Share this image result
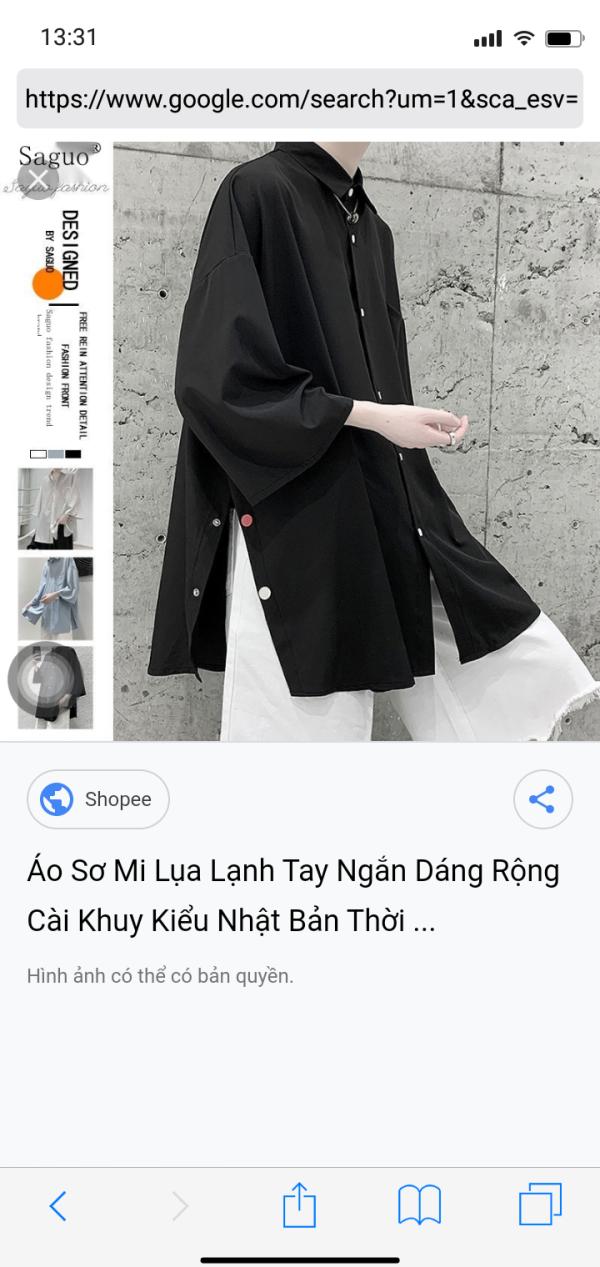600x1267 pixels. click(542, 799)
